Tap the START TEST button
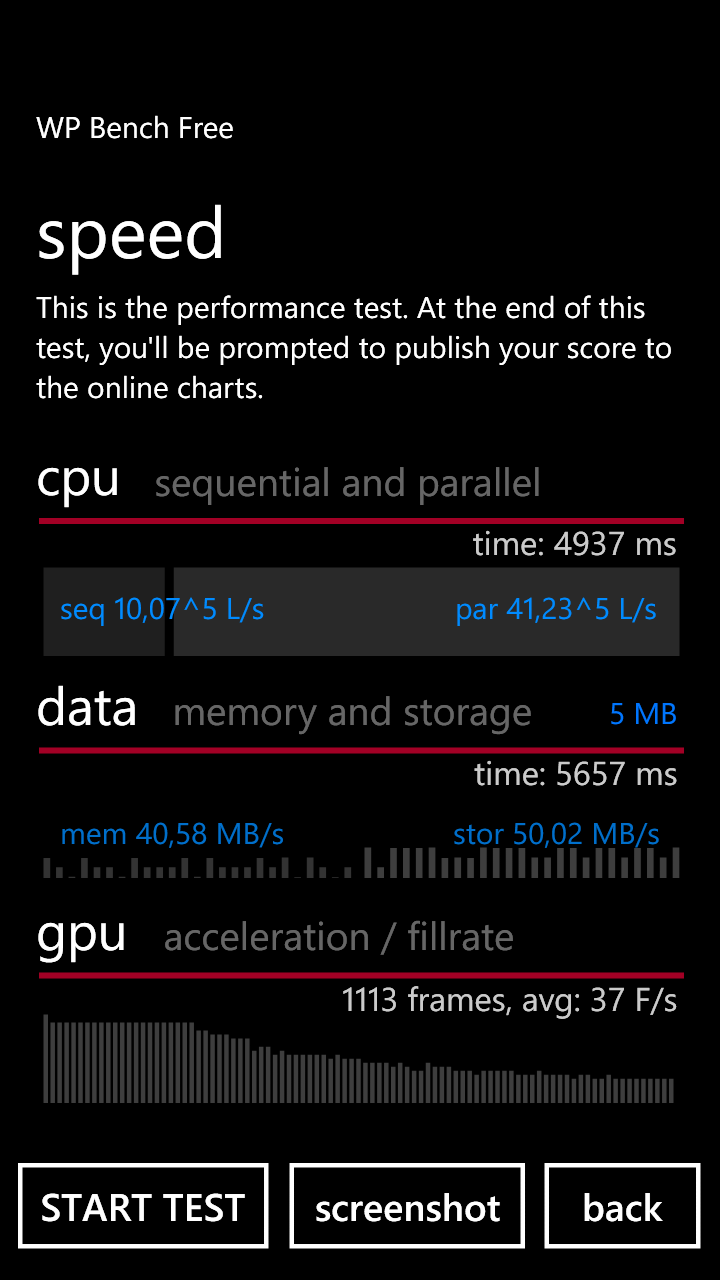The image size is (720, 1280). [x=143, y=1206]
